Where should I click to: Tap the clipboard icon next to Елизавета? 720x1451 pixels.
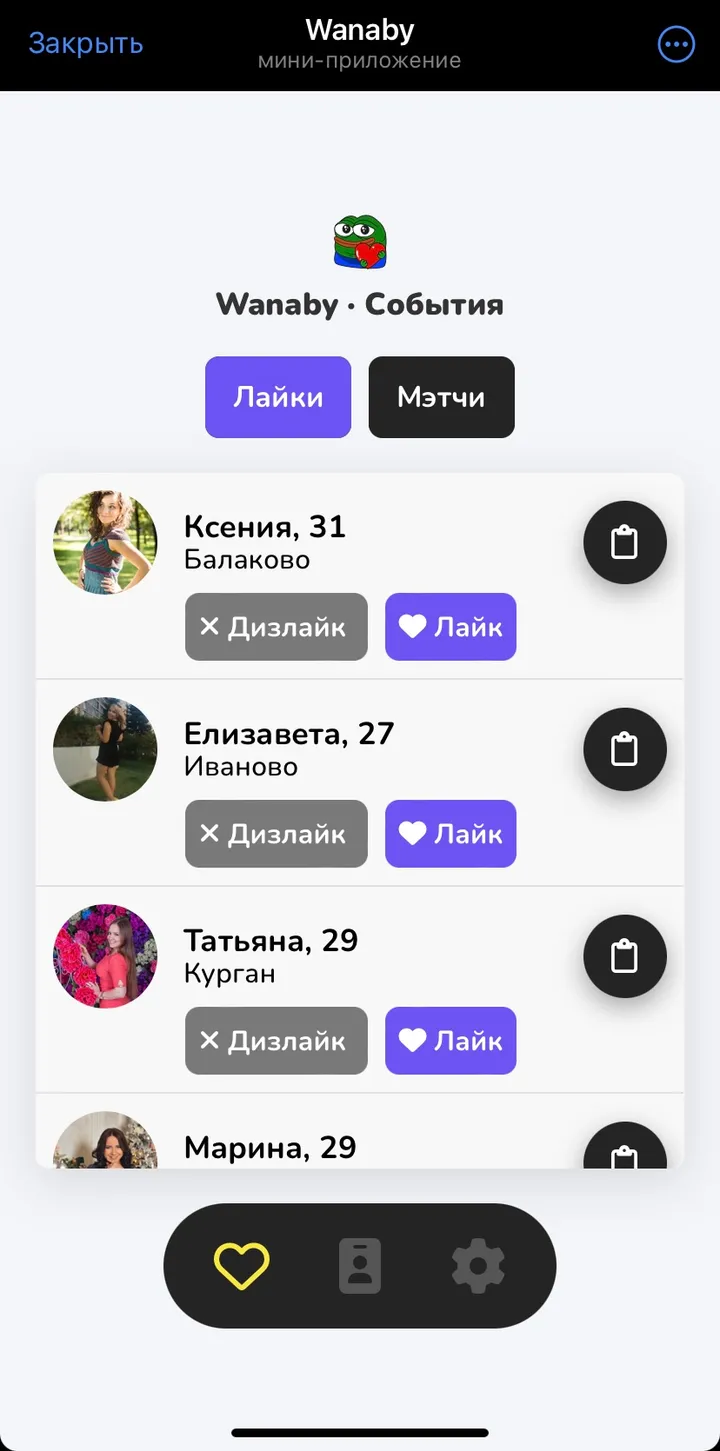tap(625, 750)
